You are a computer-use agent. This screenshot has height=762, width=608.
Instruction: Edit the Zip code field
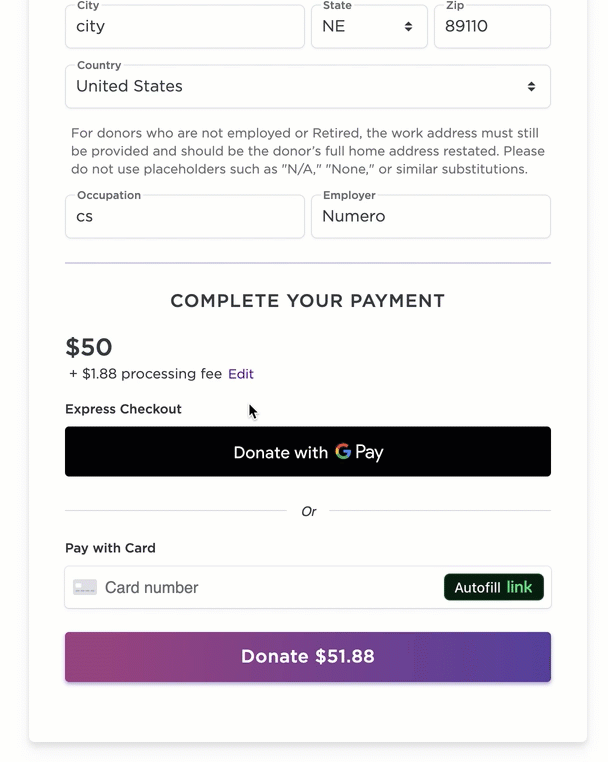(x=491, y=27)
